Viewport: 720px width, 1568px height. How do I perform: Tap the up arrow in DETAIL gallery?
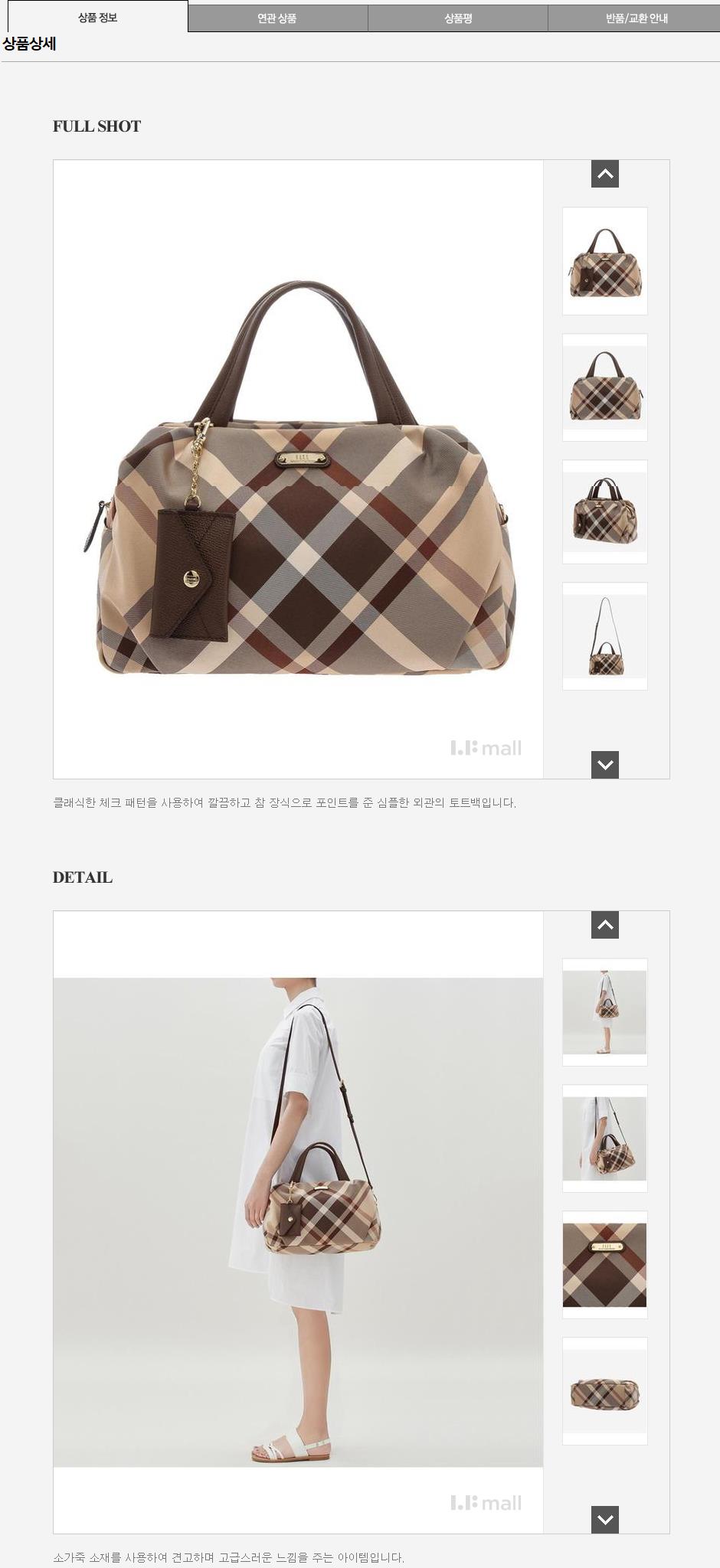tap(605, 926)
